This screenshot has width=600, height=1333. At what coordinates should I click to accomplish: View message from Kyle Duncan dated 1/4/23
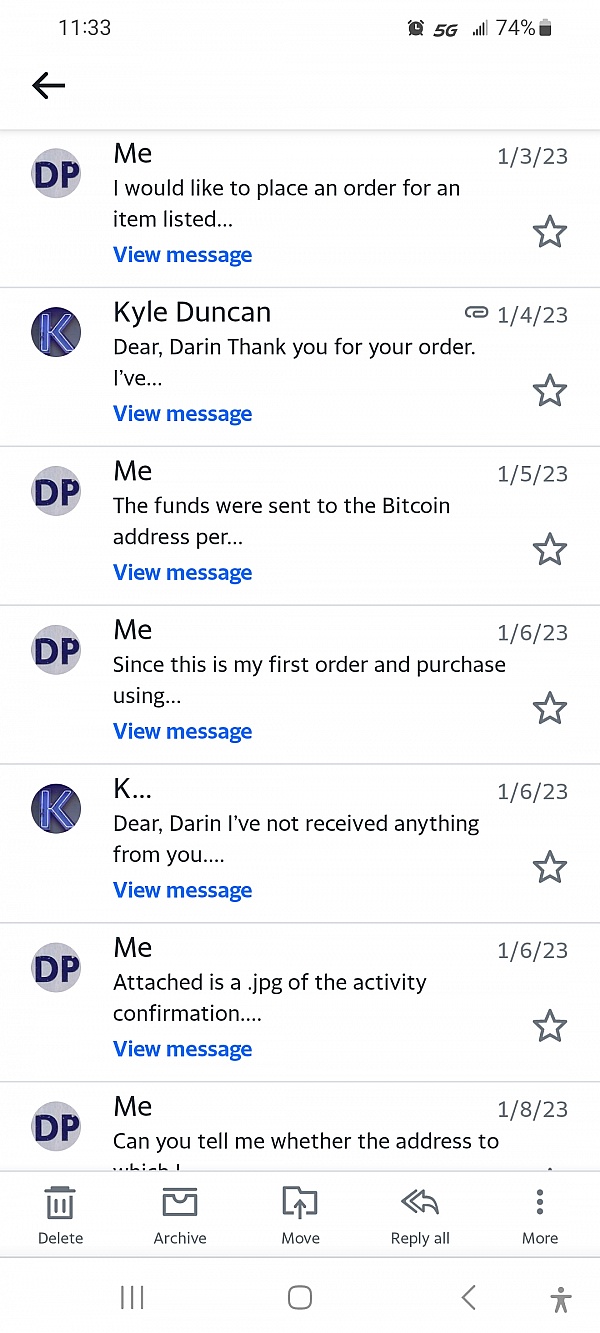click(x=182, y=414)
